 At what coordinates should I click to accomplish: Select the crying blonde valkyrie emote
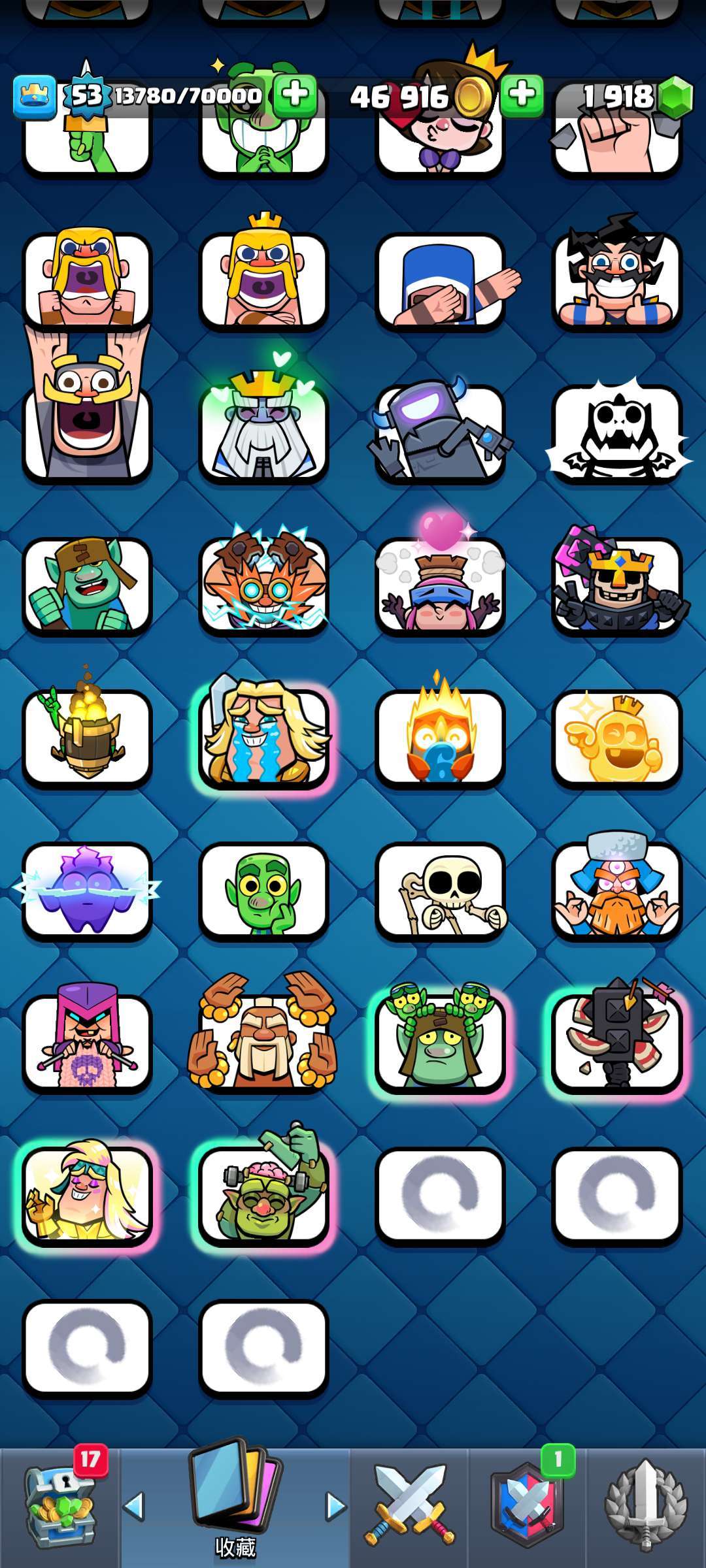click(263, 738)
